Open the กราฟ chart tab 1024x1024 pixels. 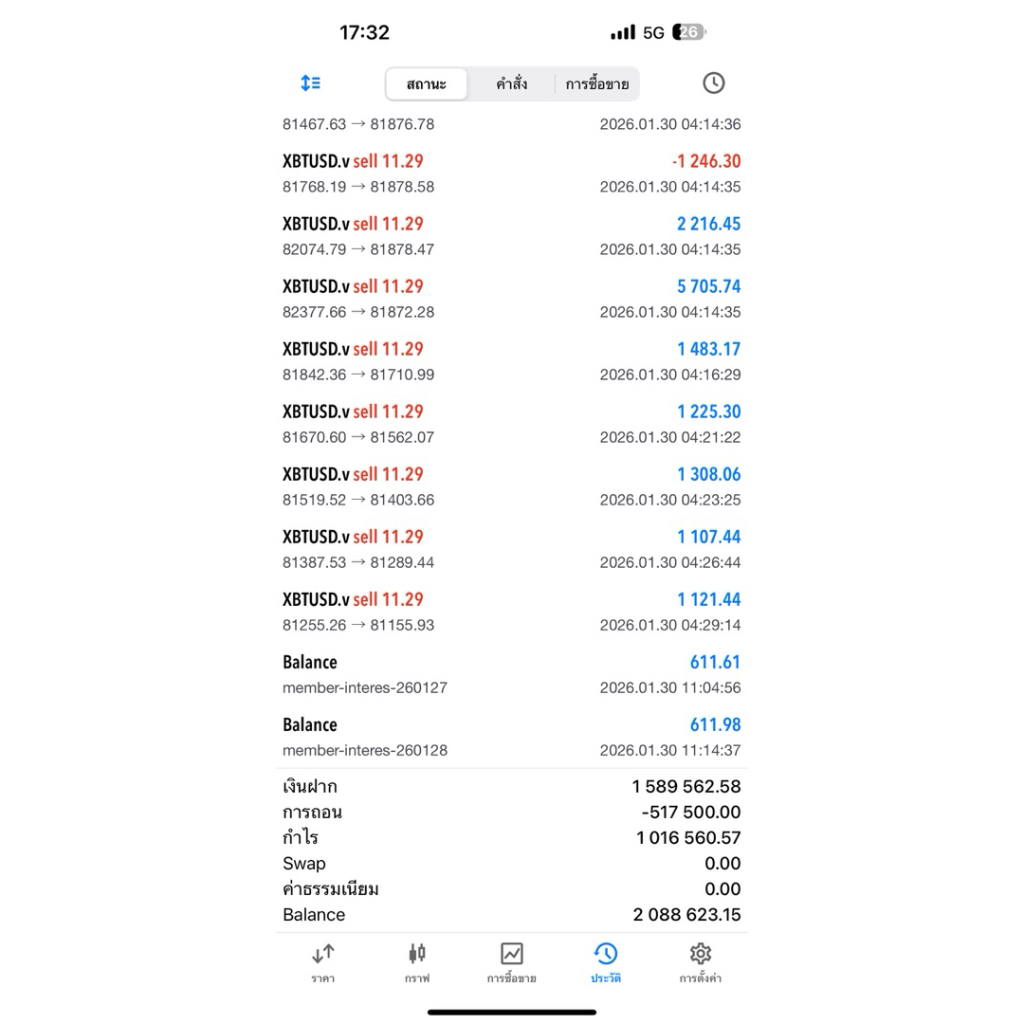point(417,963)
